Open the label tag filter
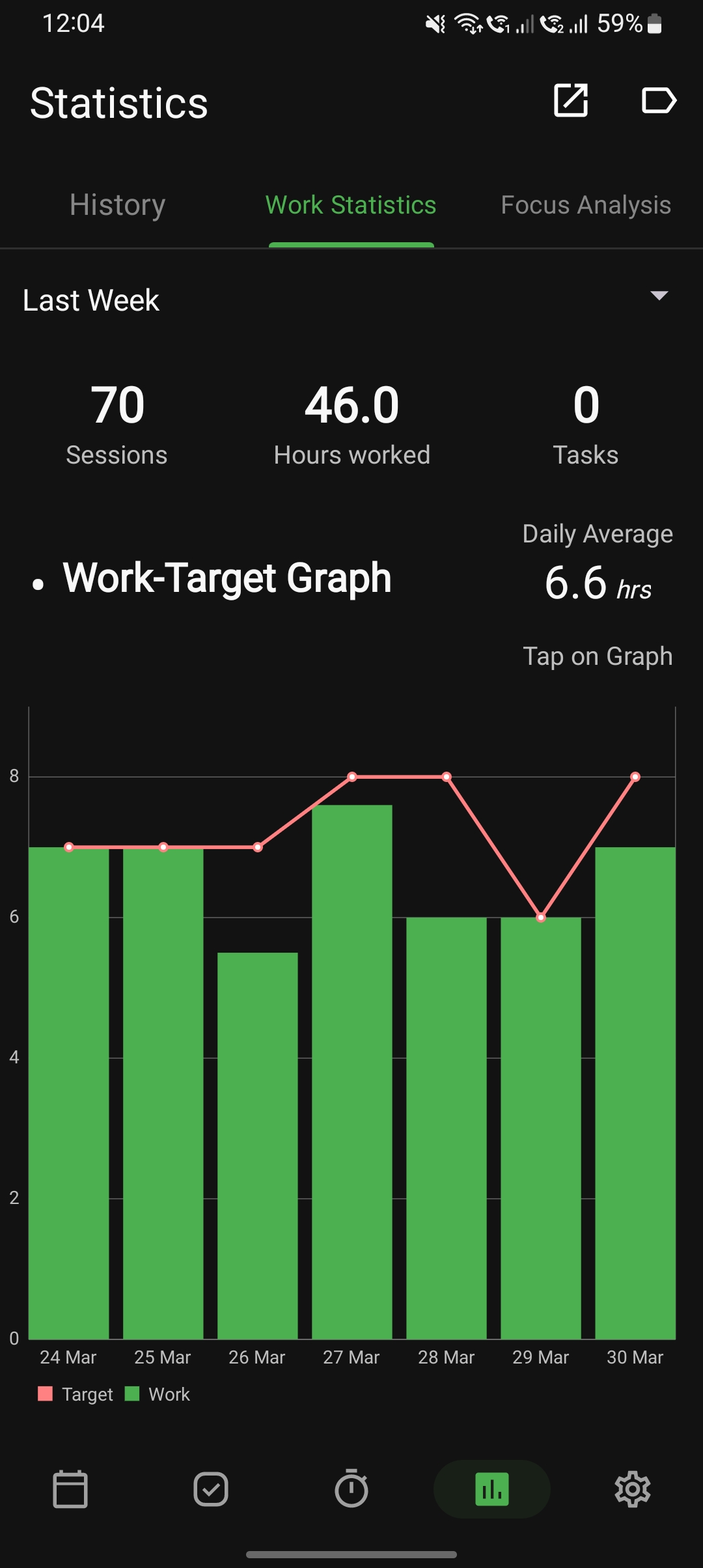The width and height of the screenshot is (703, 1568). pyautogui.click(x=659, y=101)
